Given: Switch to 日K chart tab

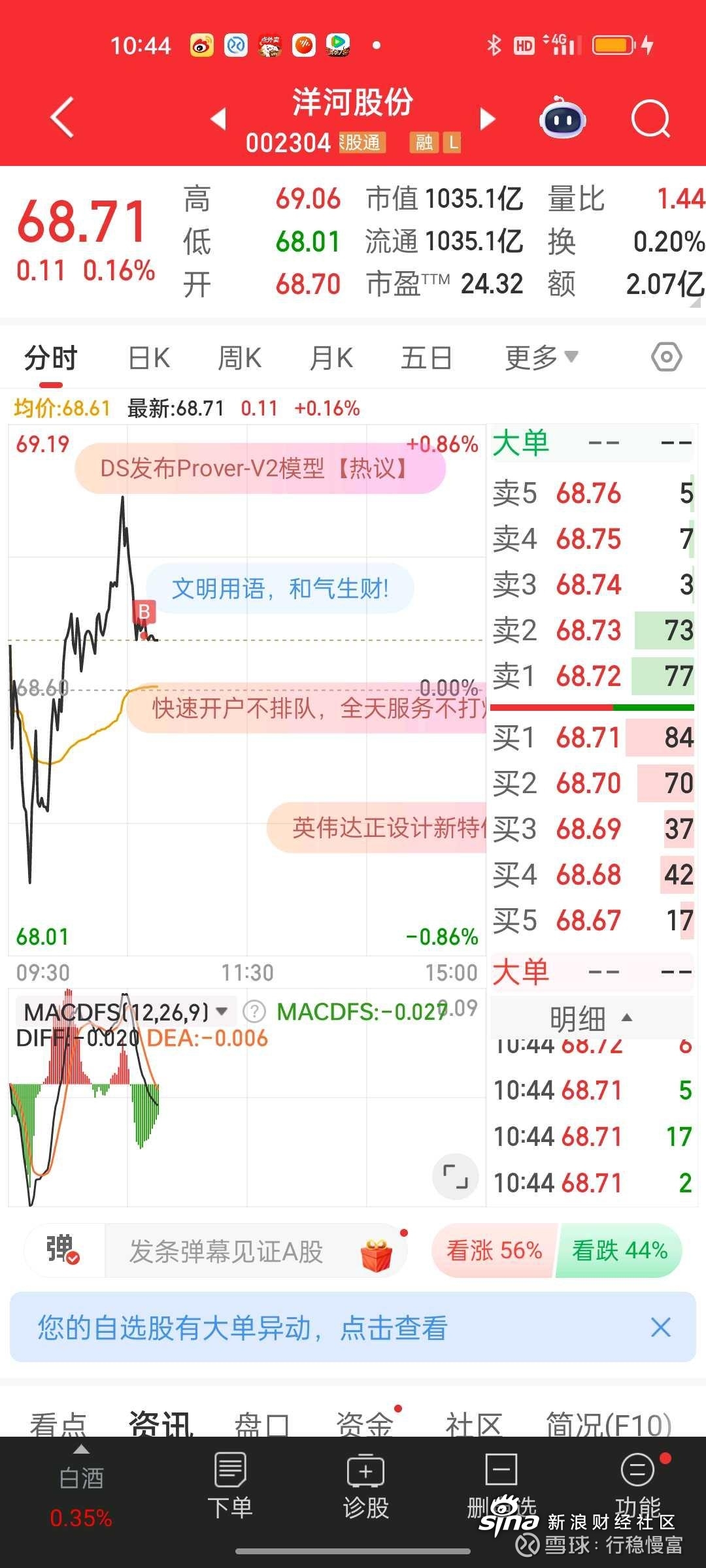Looking at the screenshot, I should [x=150, y=358].
